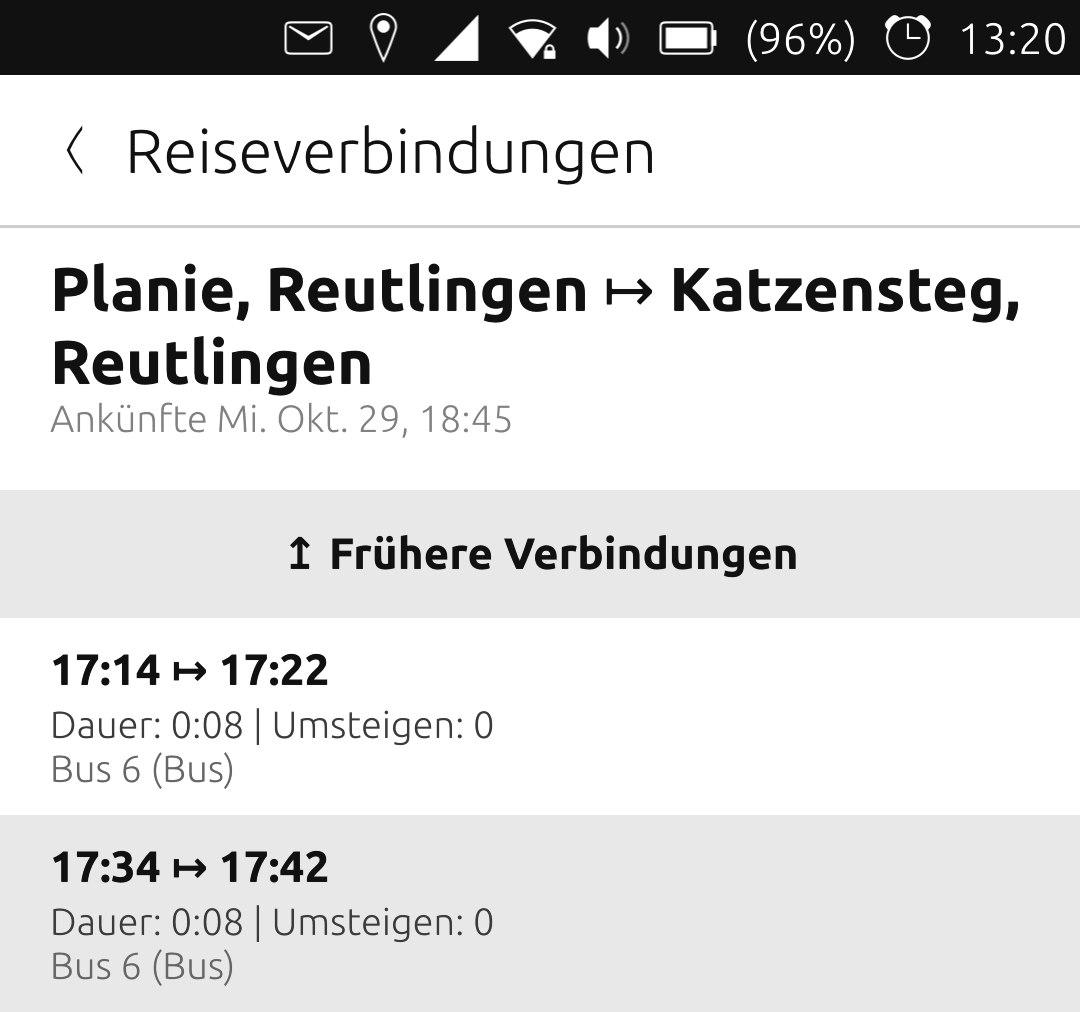Open the 17:14 to 17:22 connection

tap(540, 716)
